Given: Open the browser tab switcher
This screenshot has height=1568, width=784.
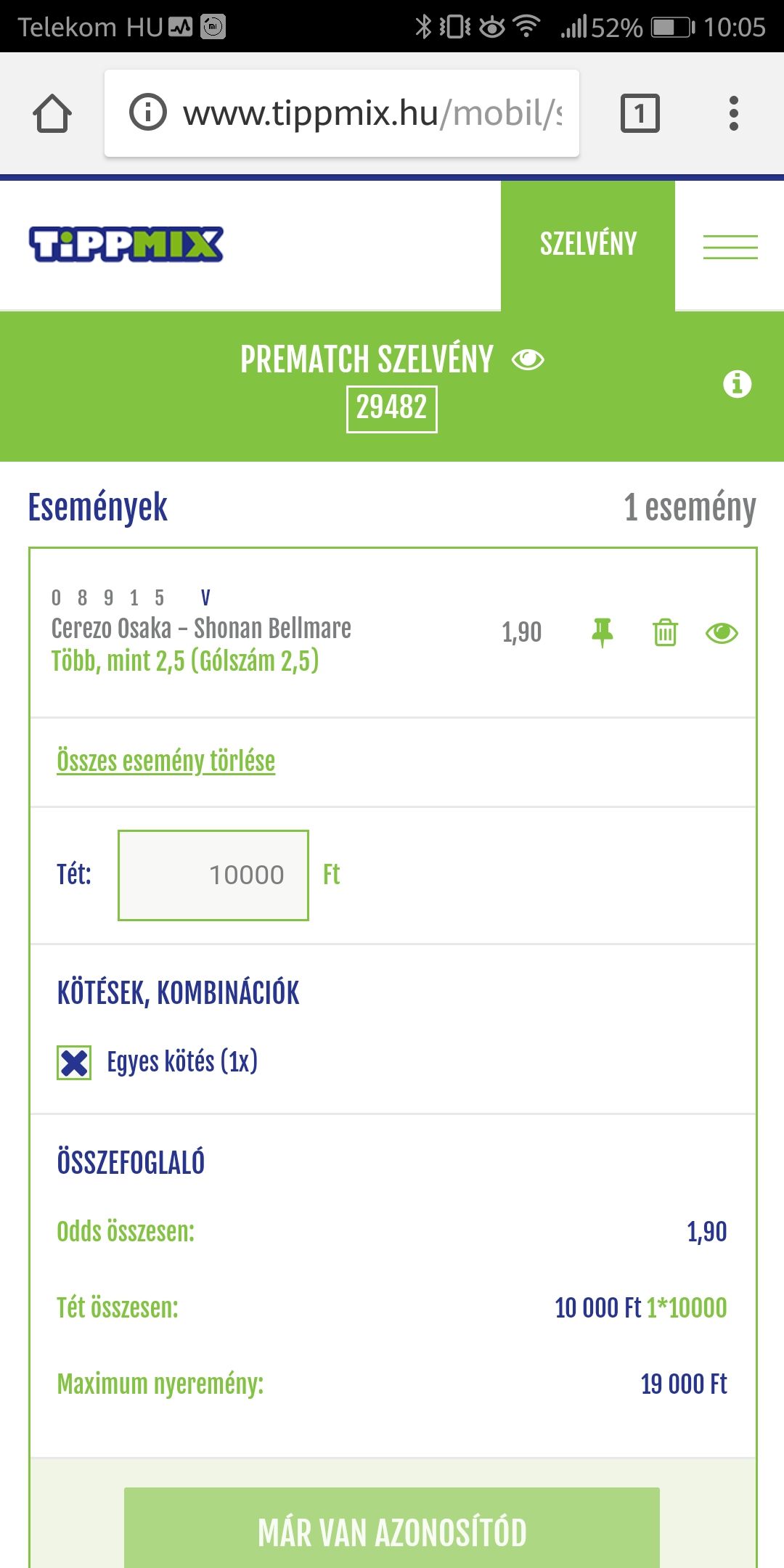Looking at the screenshot, I should [640, 113].
